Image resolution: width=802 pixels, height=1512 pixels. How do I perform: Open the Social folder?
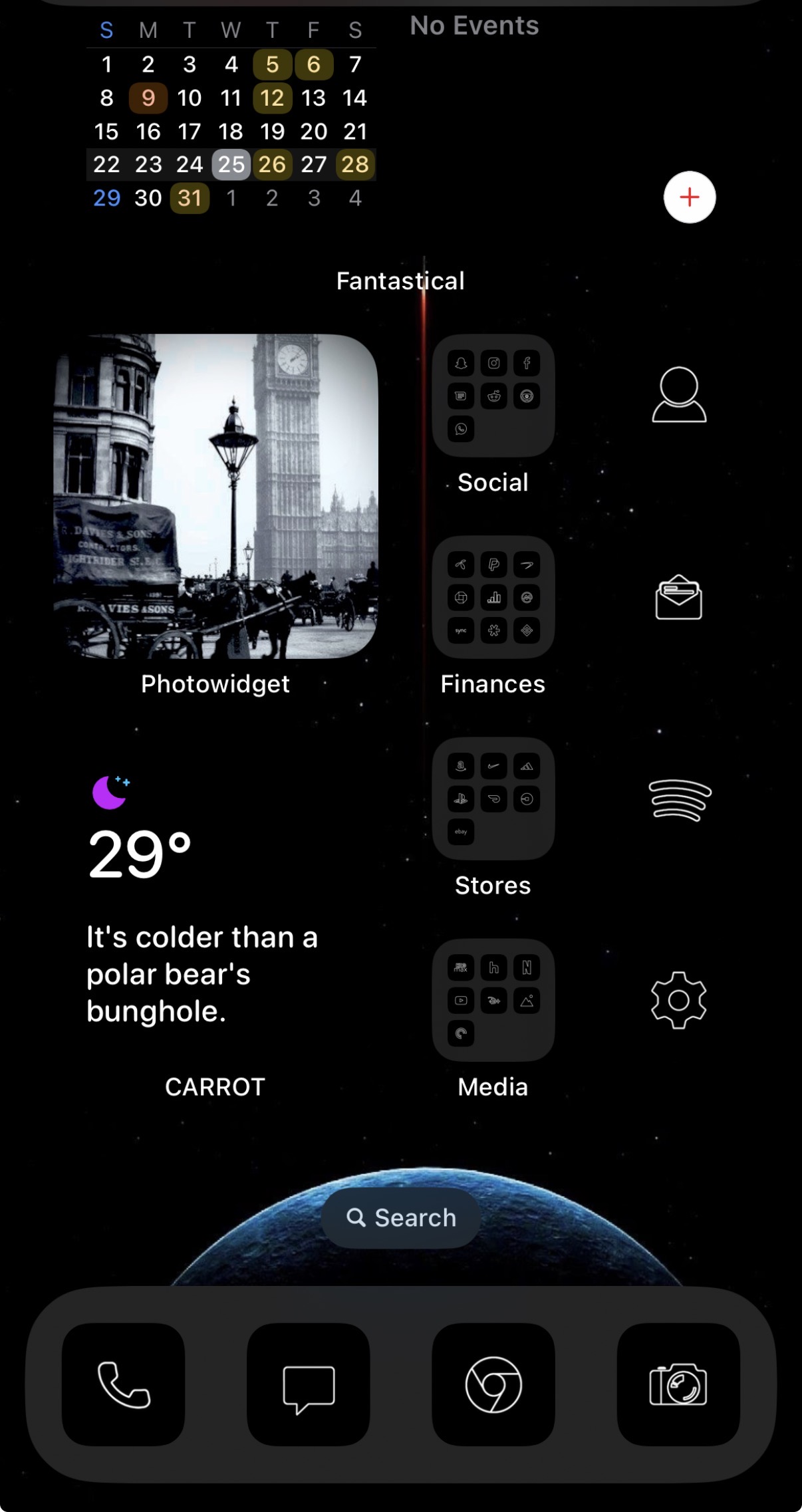click(493, 396)
